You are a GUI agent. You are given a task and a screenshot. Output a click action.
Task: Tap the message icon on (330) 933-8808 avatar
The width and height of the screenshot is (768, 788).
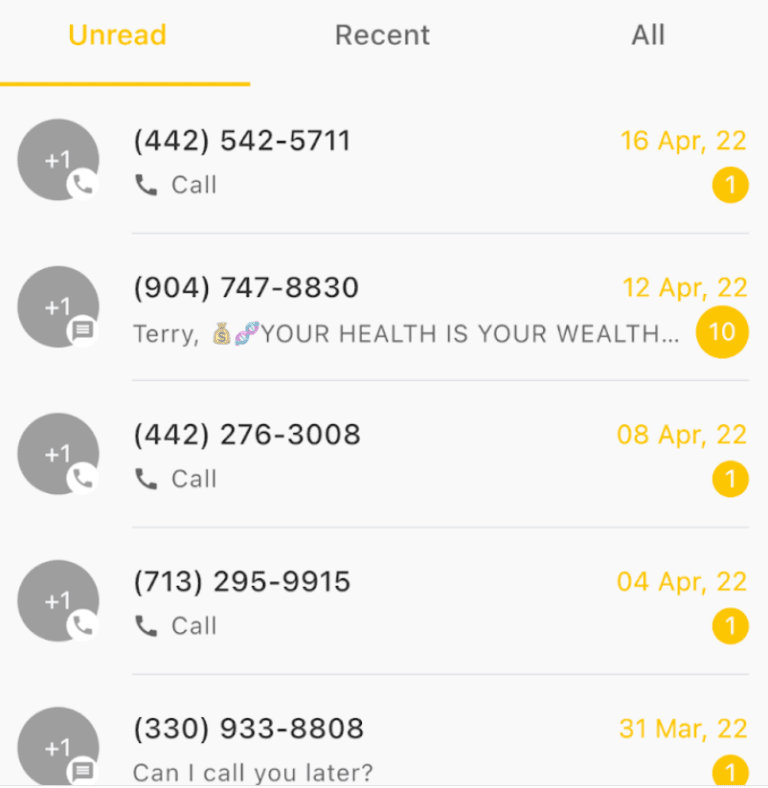tap(81, 772)
